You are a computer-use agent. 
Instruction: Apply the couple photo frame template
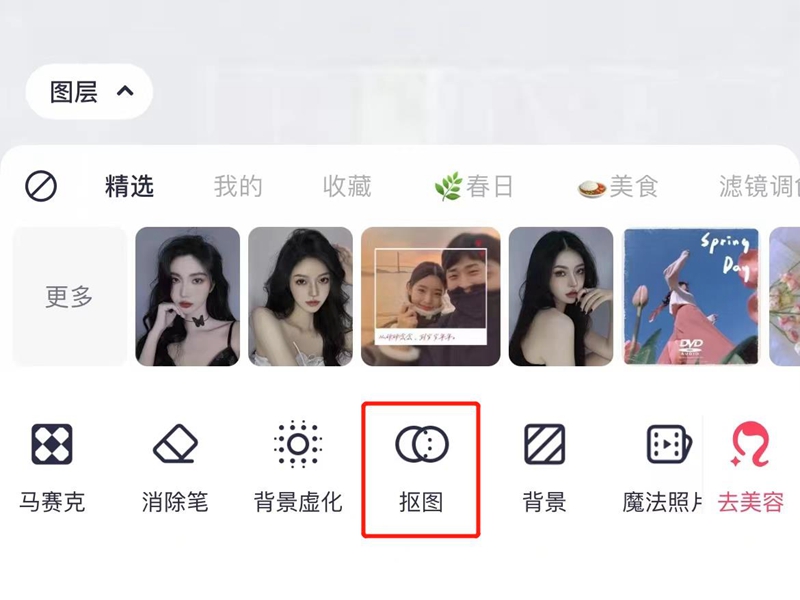(430, 296)
